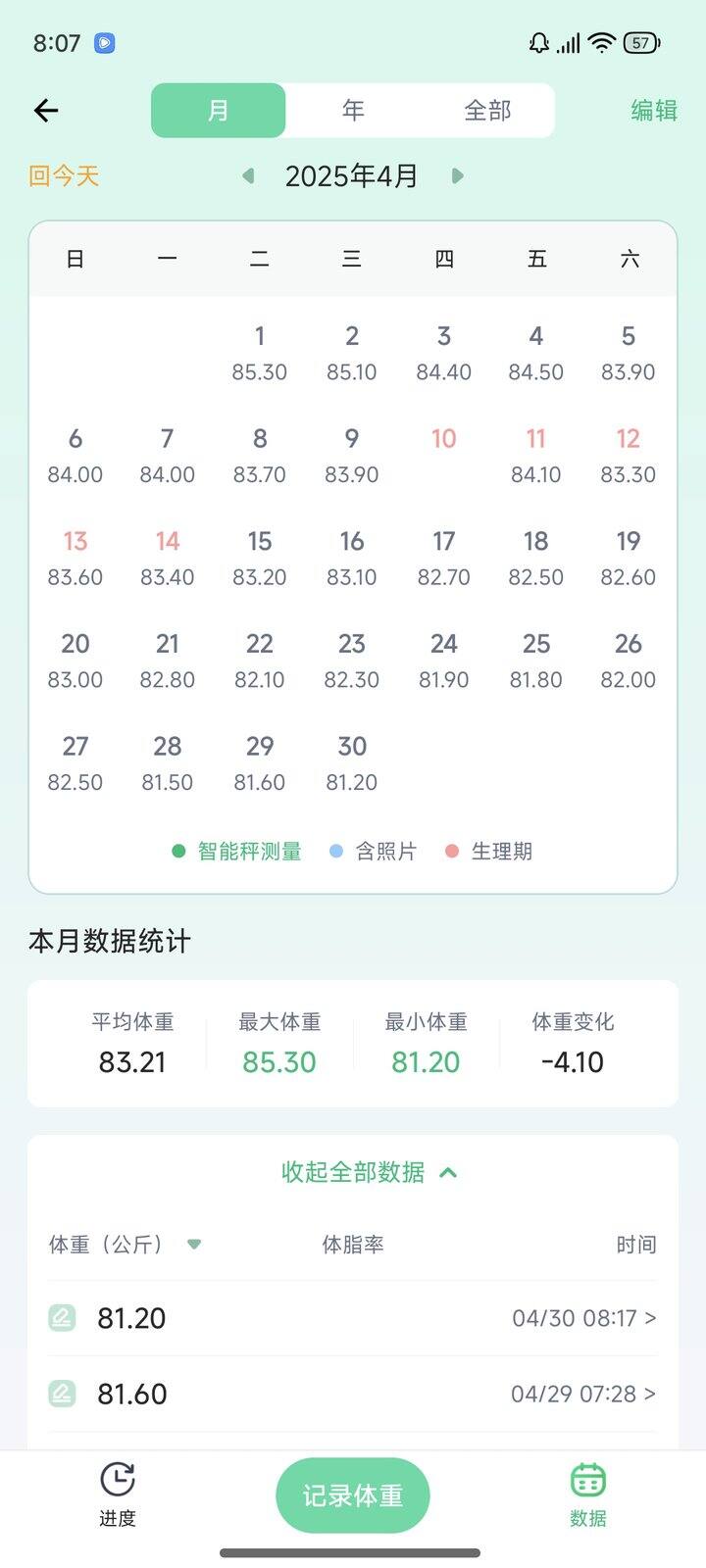Select April 10 in the calendar
Image resolution: width=706 pixels, height=1568 pixels.
tap(444, 455)
